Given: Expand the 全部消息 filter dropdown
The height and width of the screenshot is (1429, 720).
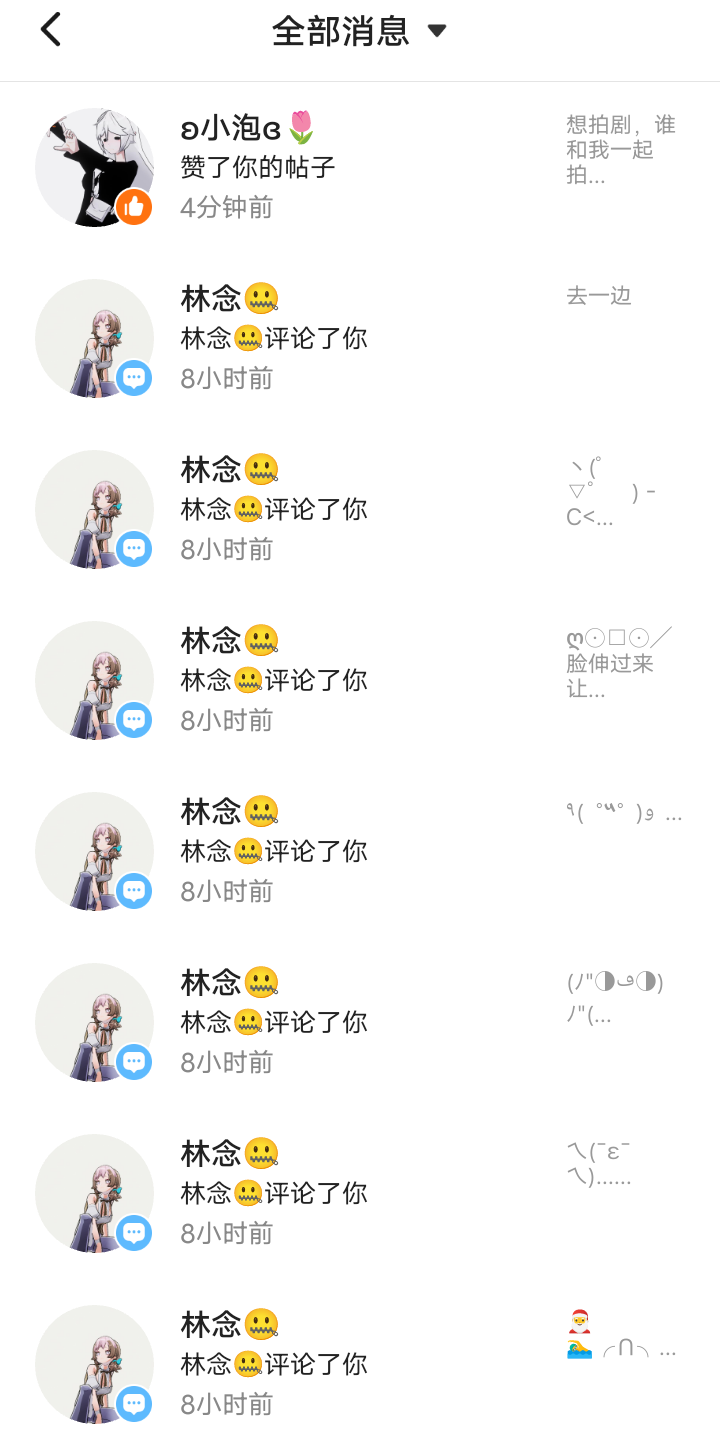Looking at the screenshot, I should (436, 31).
